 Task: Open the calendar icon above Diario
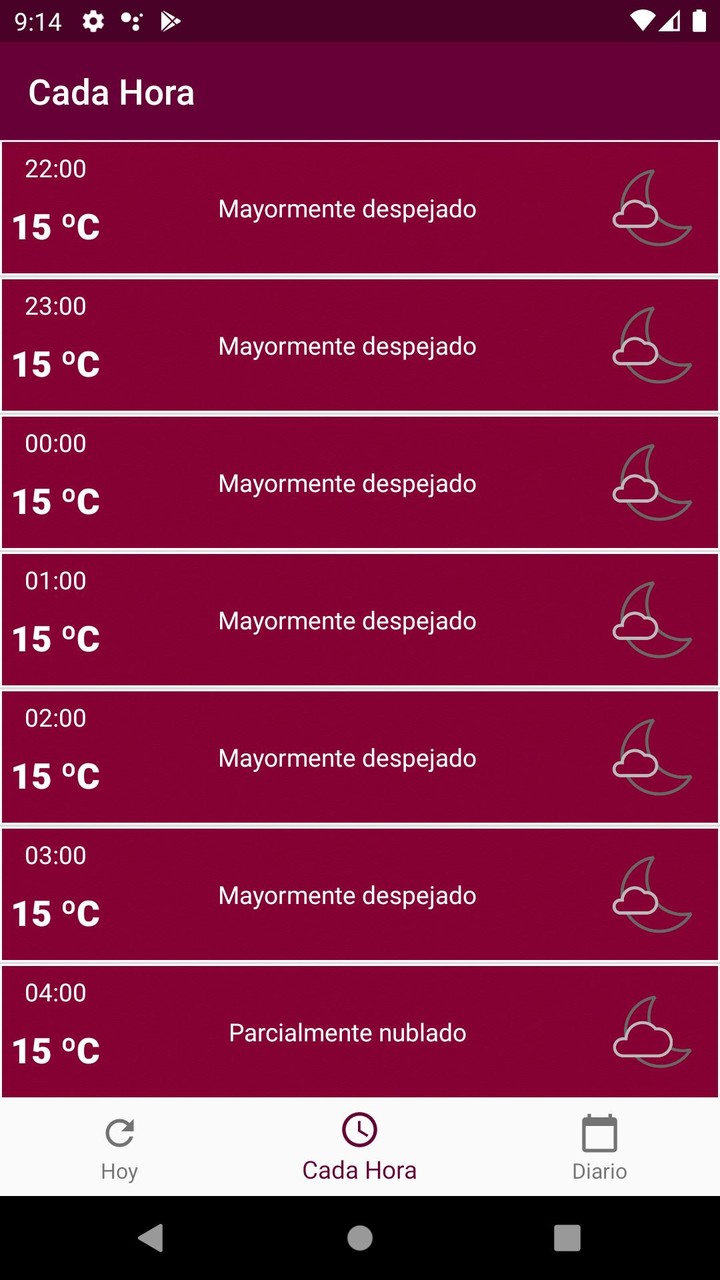pos(599,1131)
